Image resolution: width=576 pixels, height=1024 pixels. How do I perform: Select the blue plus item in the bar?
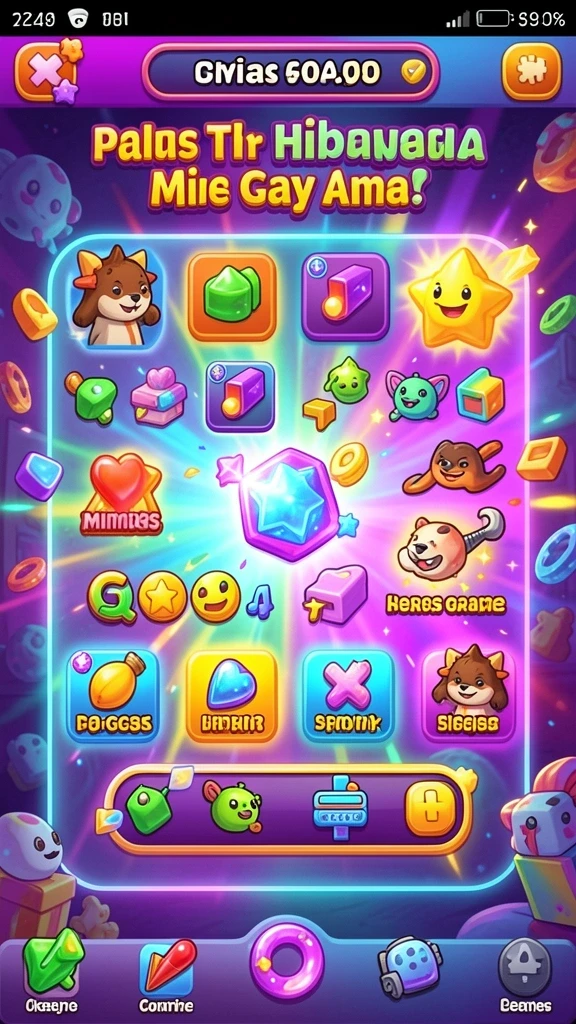pos(340,808)
